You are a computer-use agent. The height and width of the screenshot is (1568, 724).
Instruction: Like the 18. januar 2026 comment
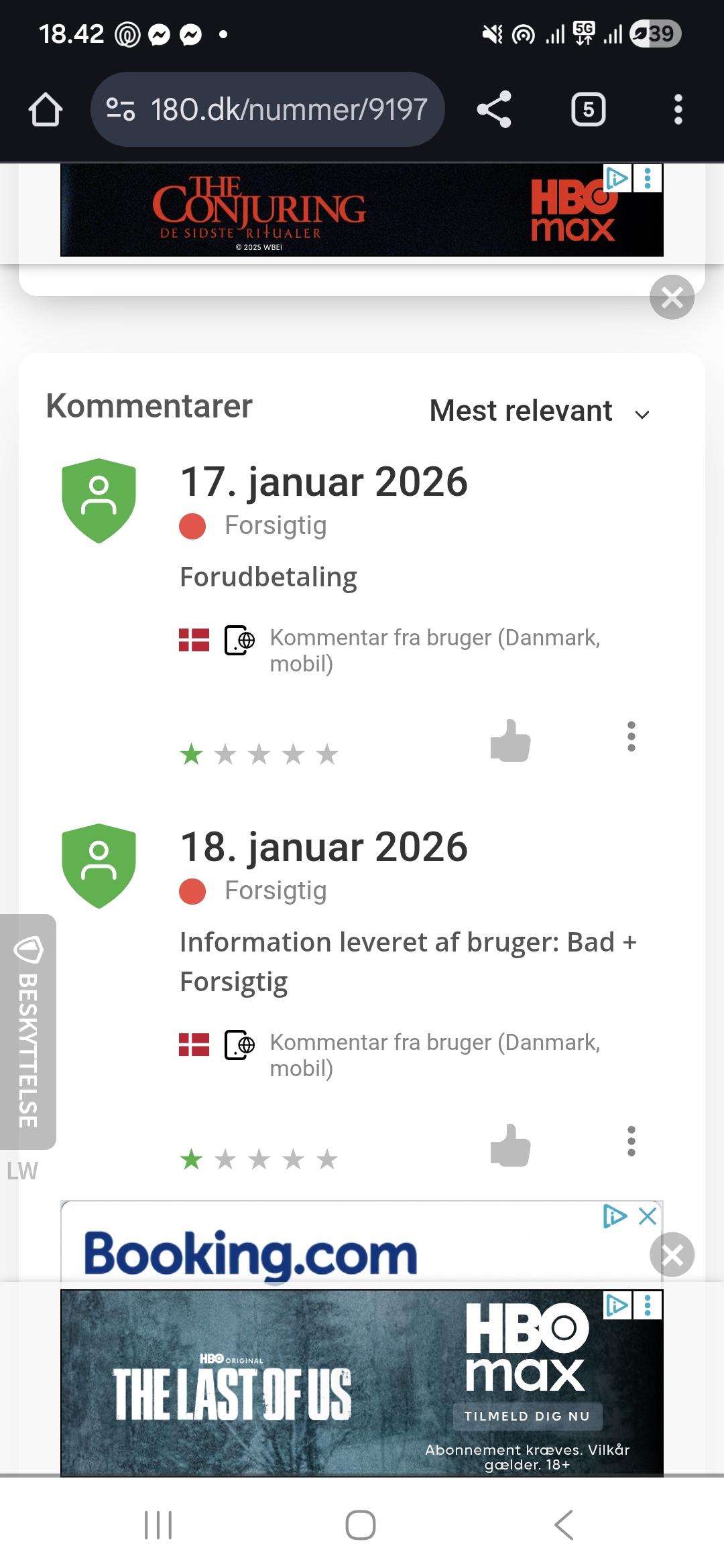[x=510, y=1145]
